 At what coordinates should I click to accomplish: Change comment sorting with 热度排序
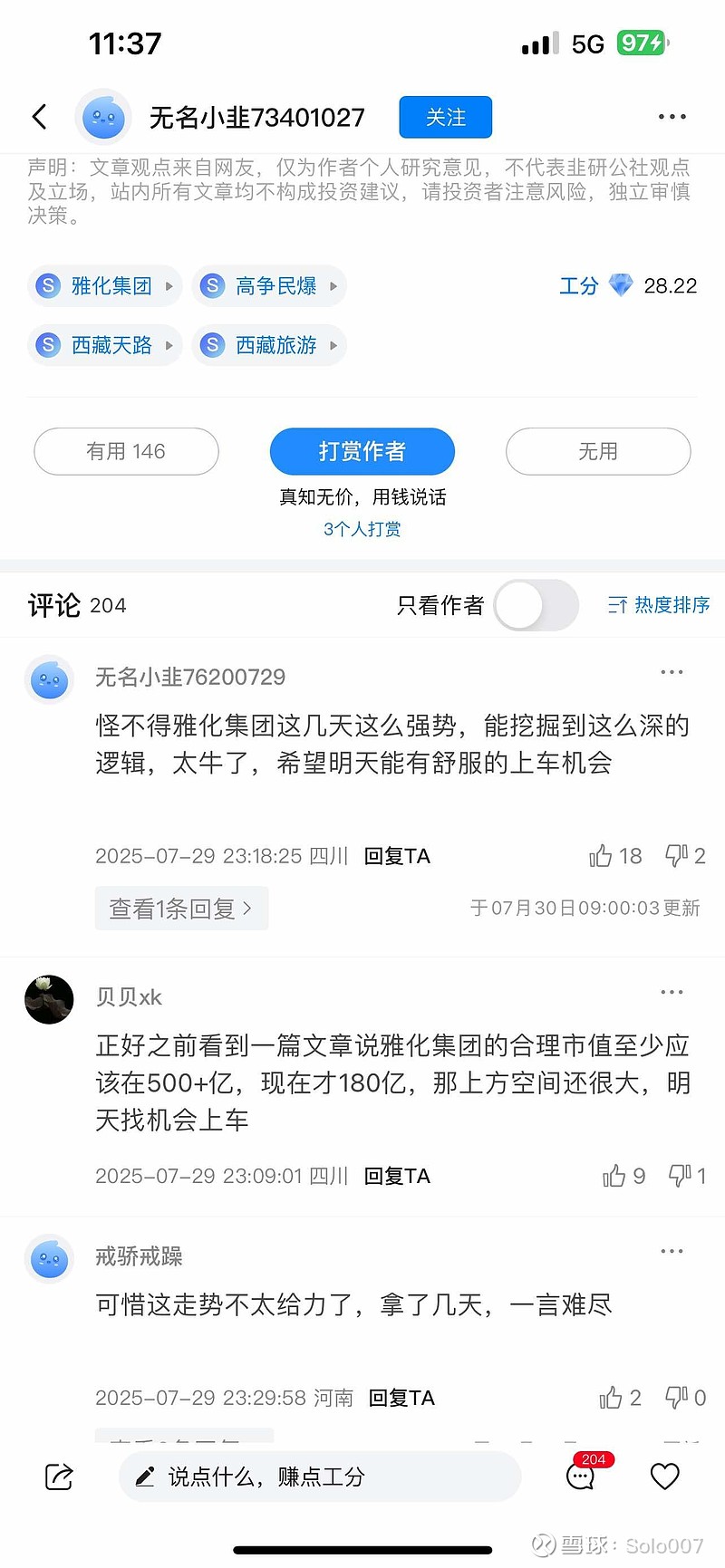pos(659,605)
